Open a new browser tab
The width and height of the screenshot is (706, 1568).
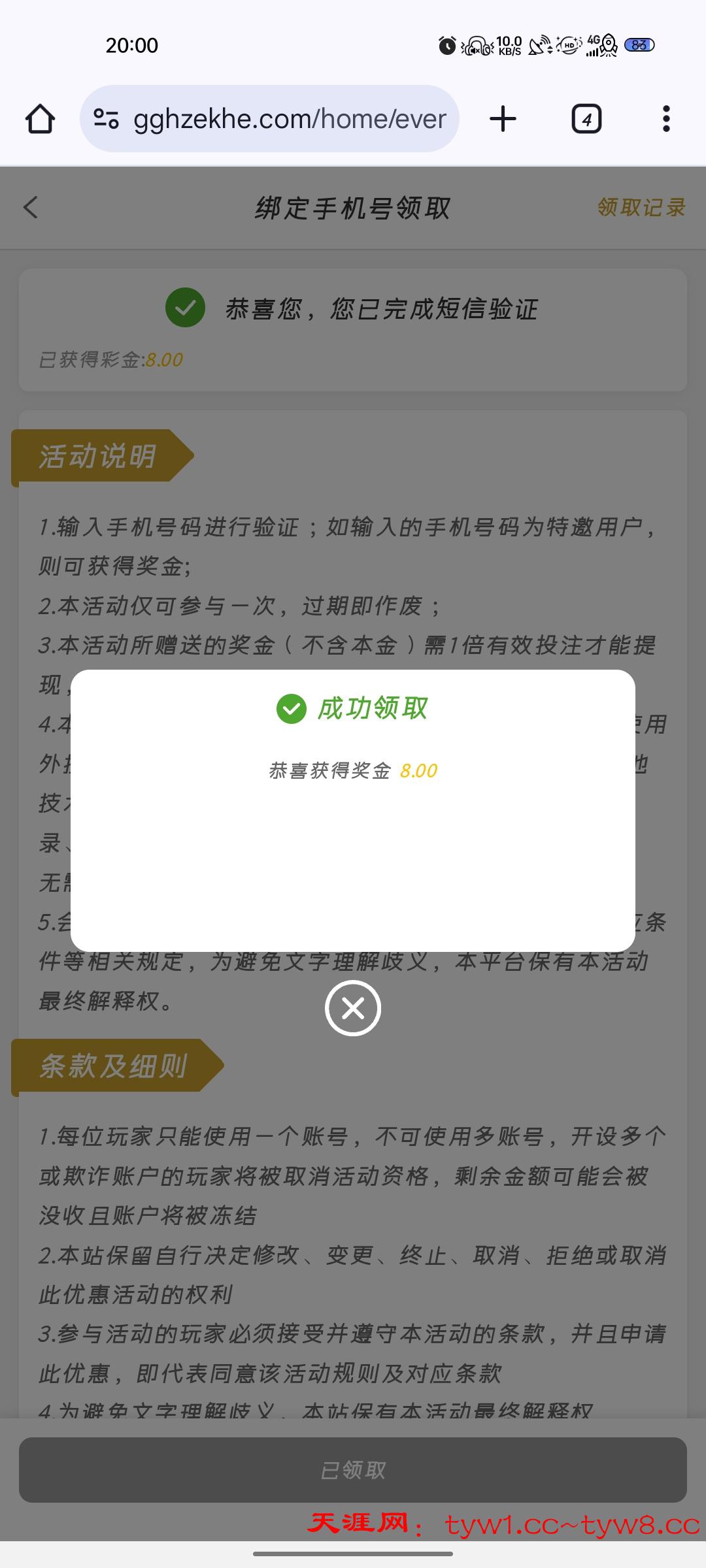click(x=503, y=119)
